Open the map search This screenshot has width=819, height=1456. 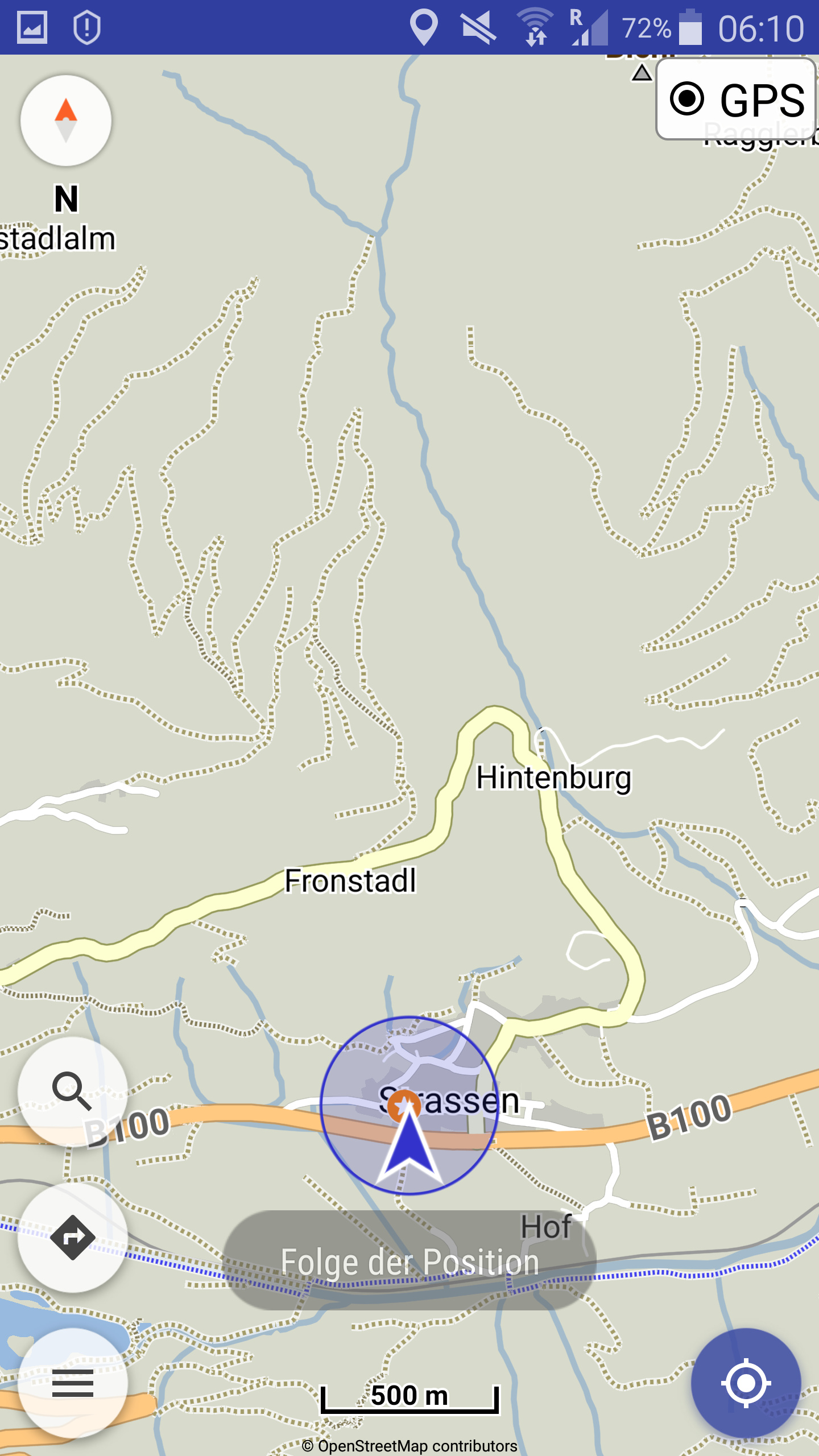click(72, 1091)
